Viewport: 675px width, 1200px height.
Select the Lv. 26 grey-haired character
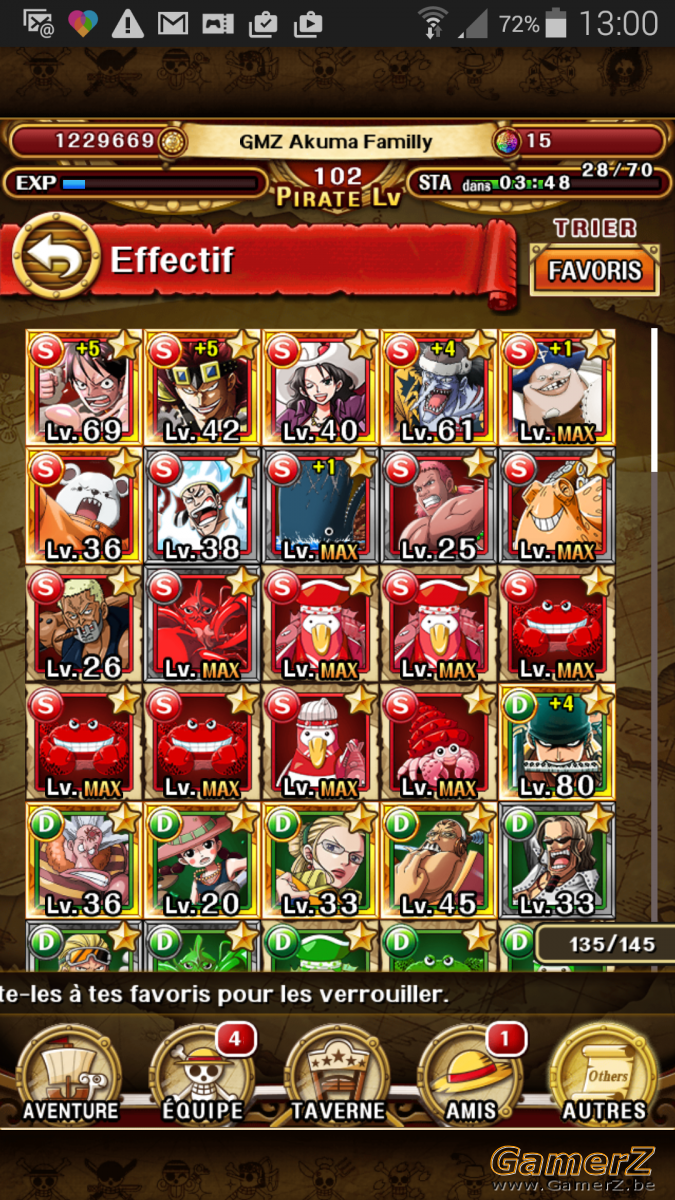click(x=84, y=624)
